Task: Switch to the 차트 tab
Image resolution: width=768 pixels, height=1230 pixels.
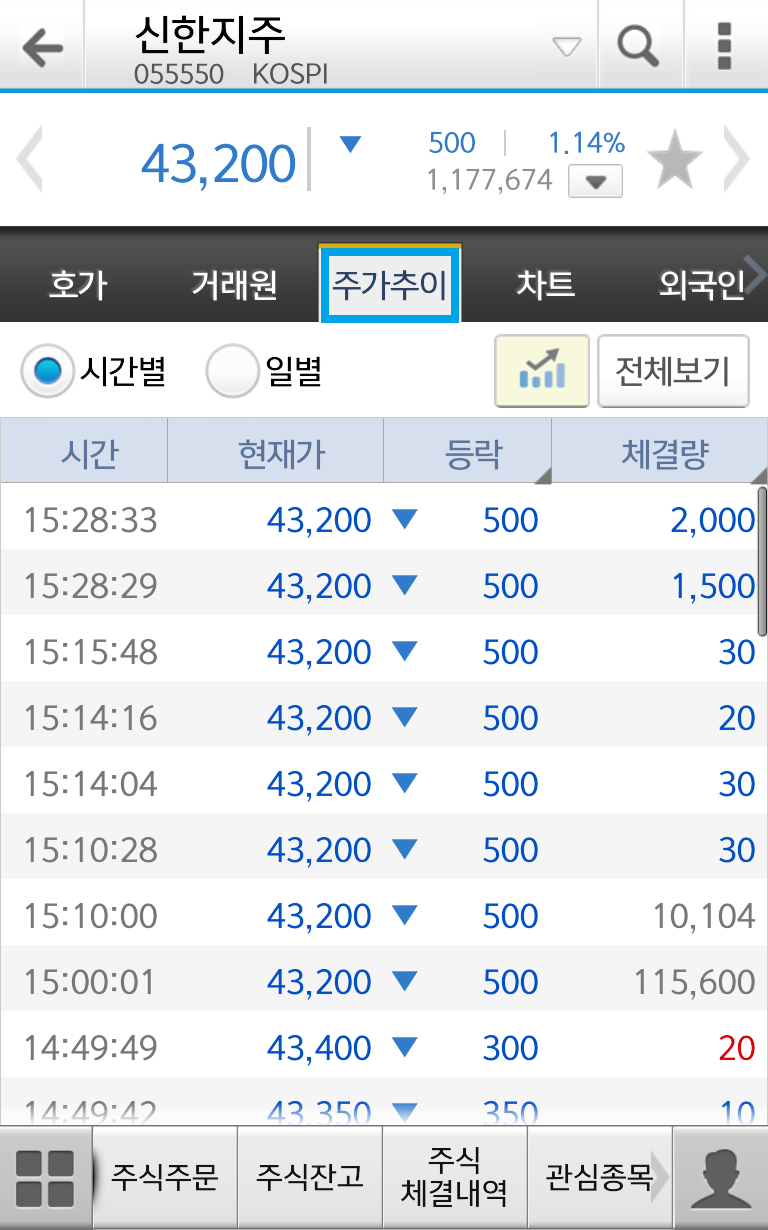Action: click(x=545, y=286)
